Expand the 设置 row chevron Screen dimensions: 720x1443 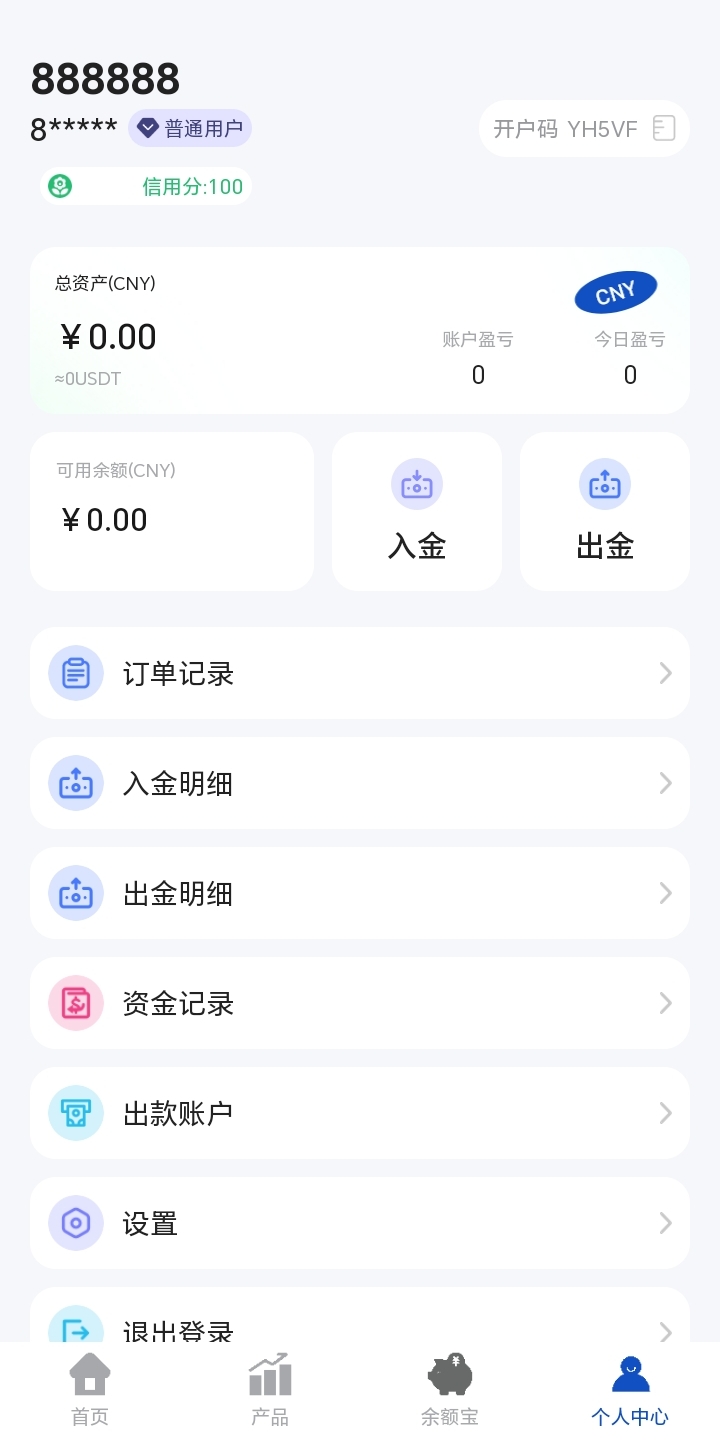pos(665,1223)
